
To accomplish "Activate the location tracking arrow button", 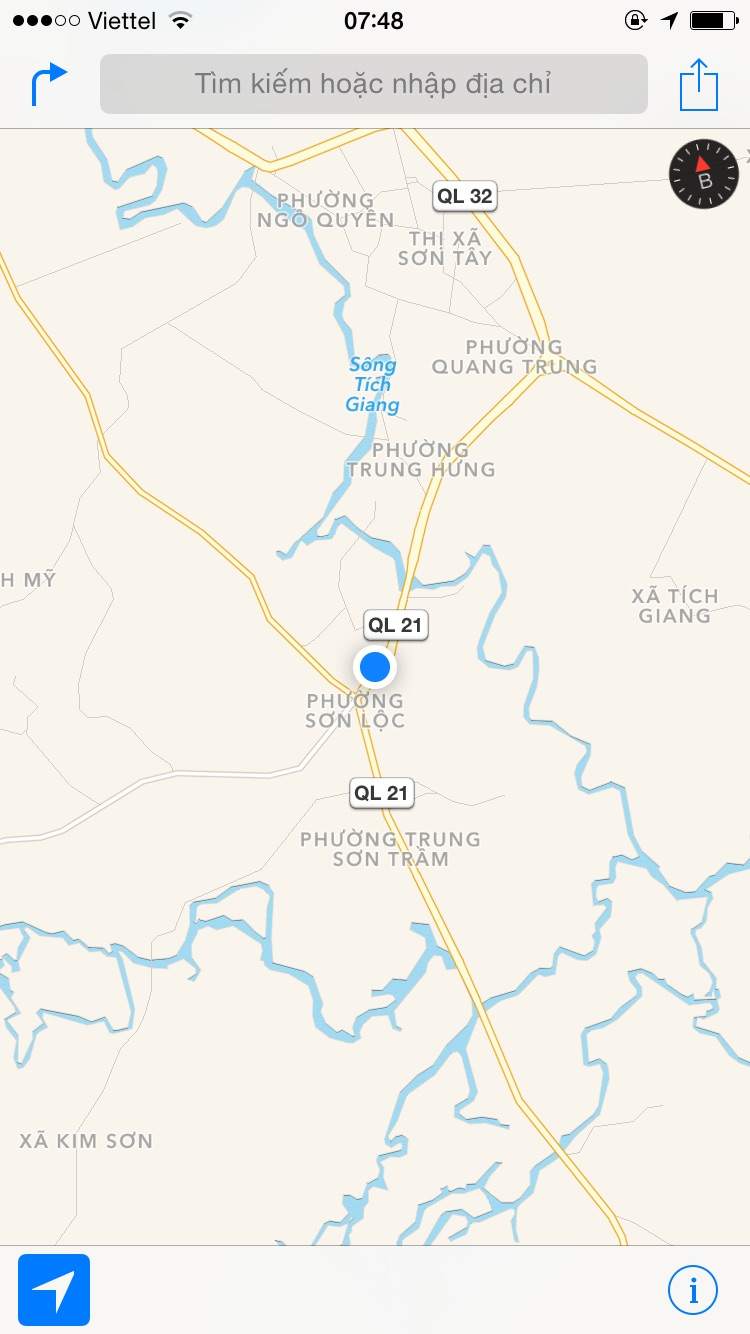I will (x=54, y=1290).
